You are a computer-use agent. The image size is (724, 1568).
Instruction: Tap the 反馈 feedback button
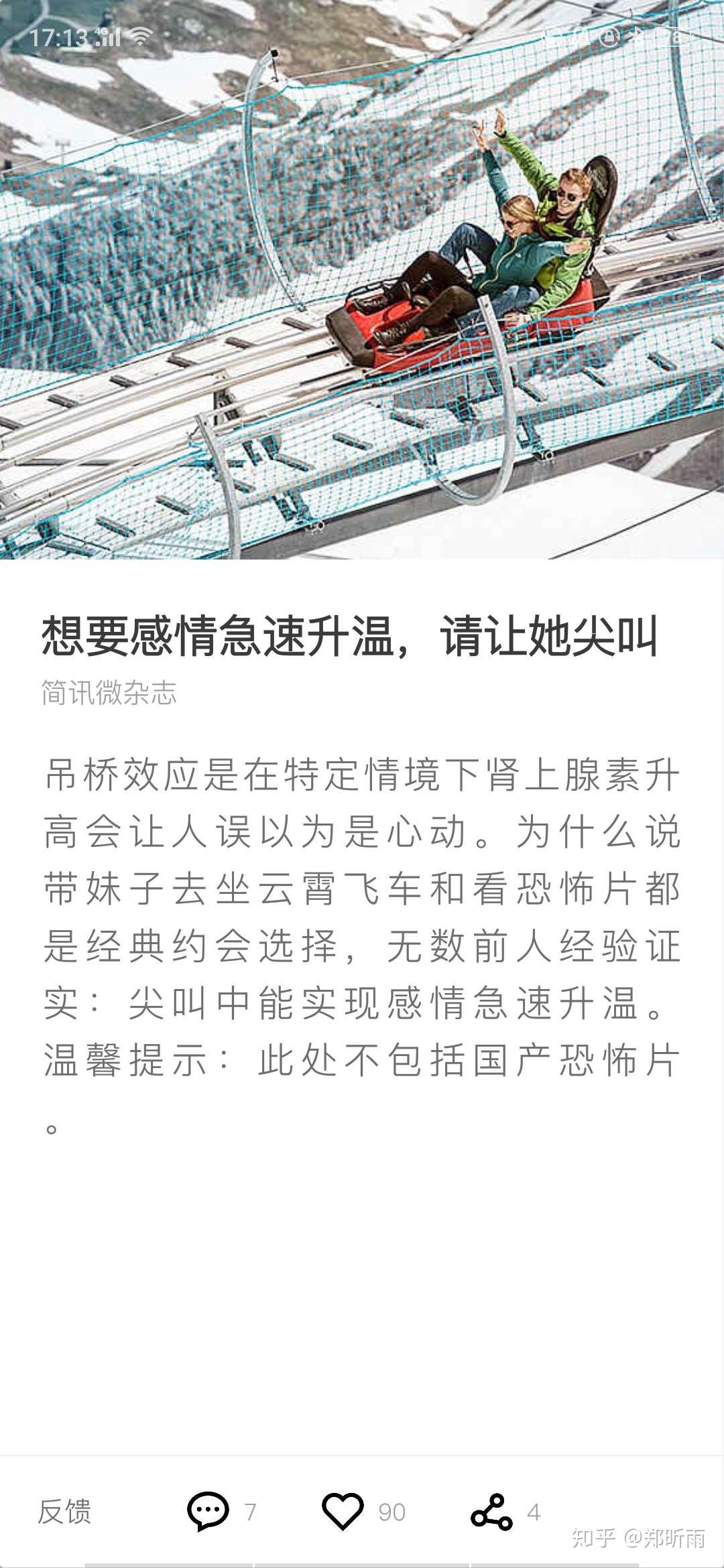pos(64,1512)
